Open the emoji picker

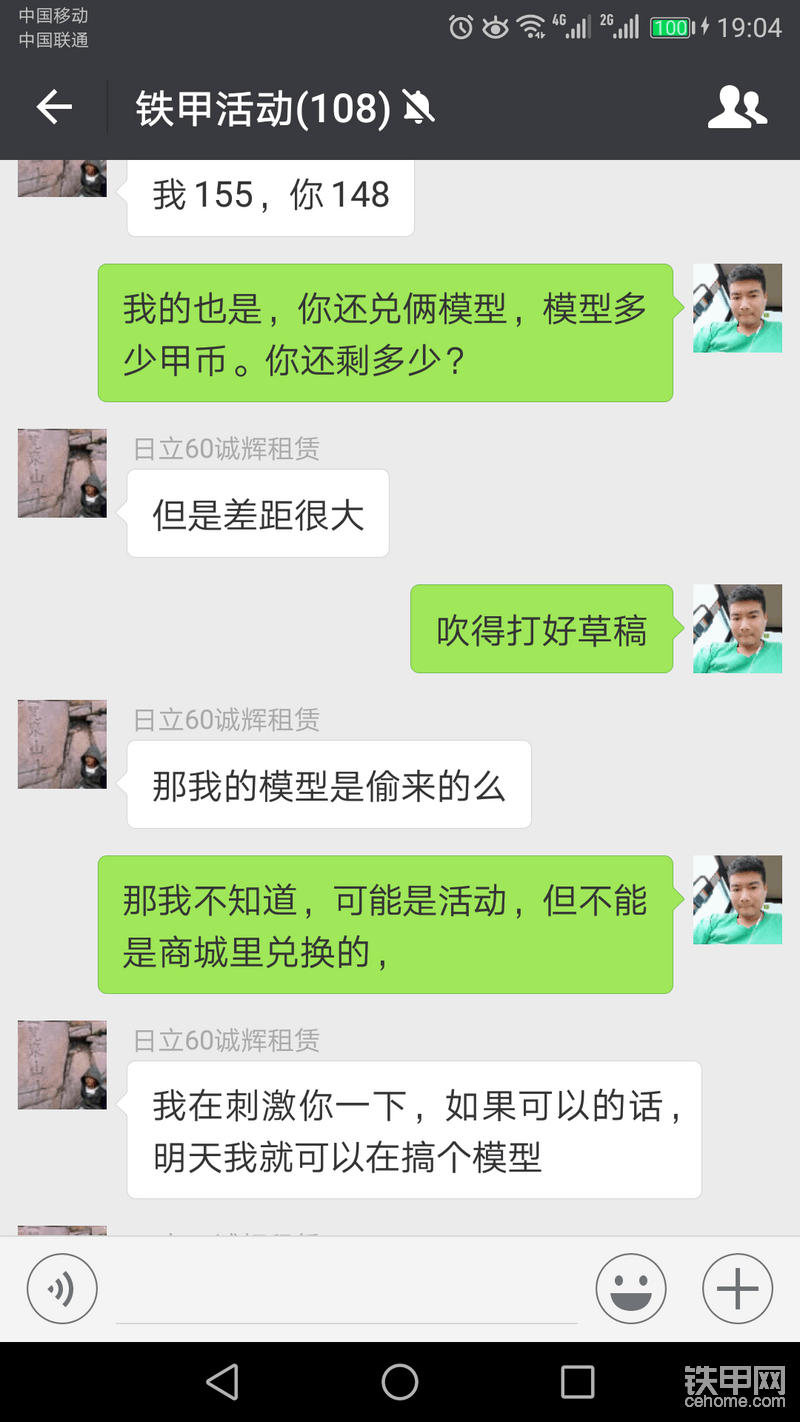point(631,1289)
